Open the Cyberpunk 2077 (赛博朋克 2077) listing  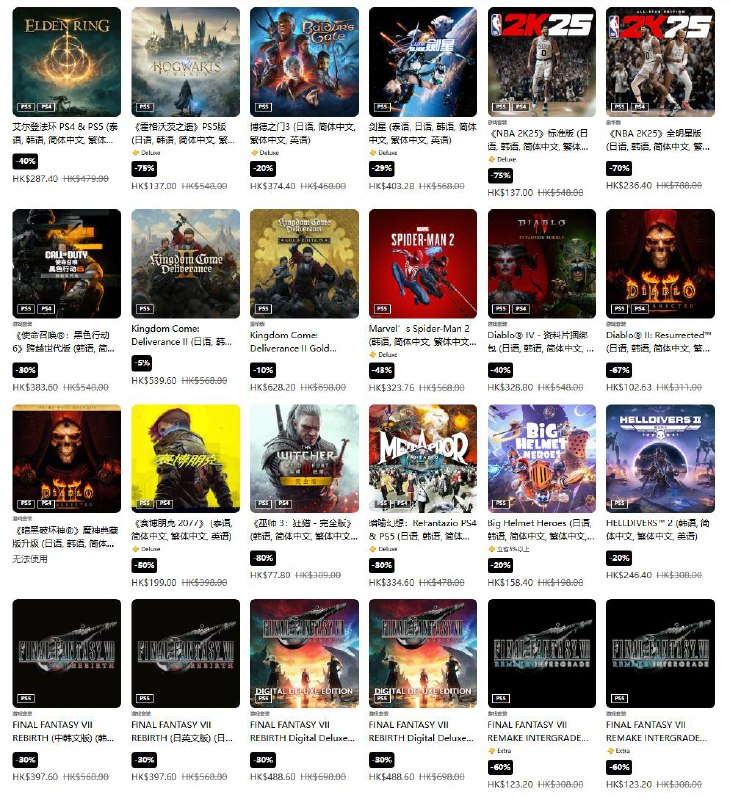(185, 458)
